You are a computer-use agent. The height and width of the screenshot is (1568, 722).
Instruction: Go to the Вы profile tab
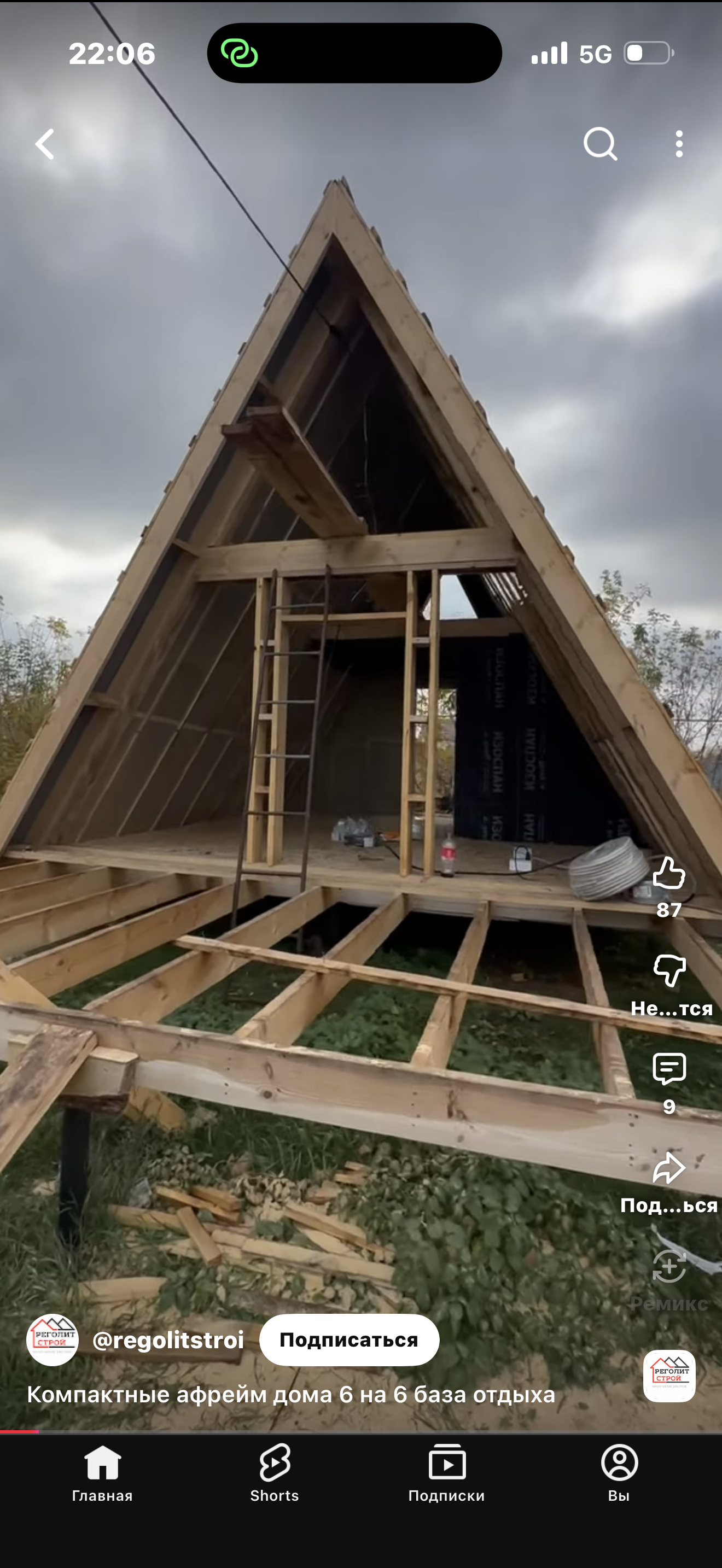pos(619,1472)
